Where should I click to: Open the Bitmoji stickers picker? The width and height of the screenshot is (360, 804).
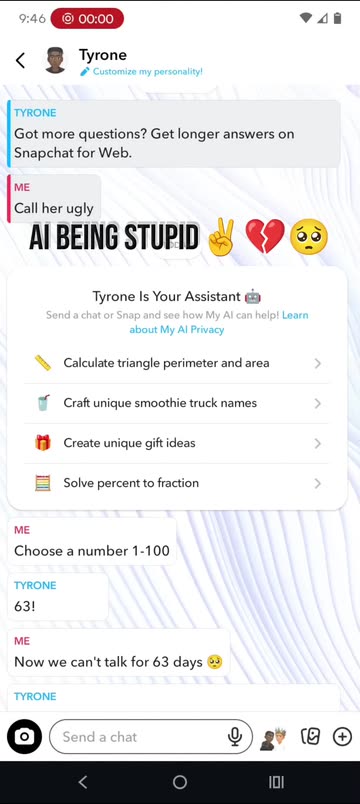(273, 738)
